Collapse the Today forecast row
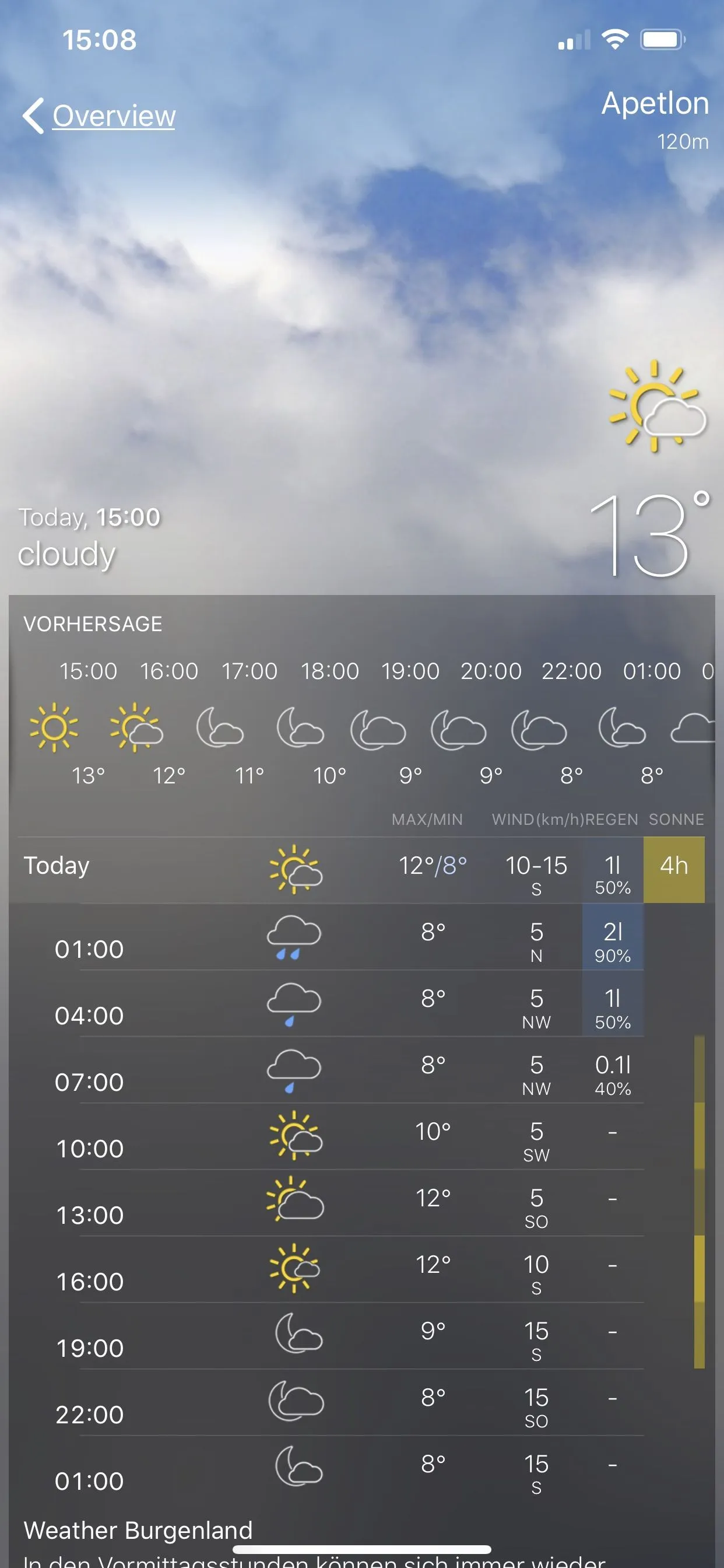 click(x=57, y=865)
